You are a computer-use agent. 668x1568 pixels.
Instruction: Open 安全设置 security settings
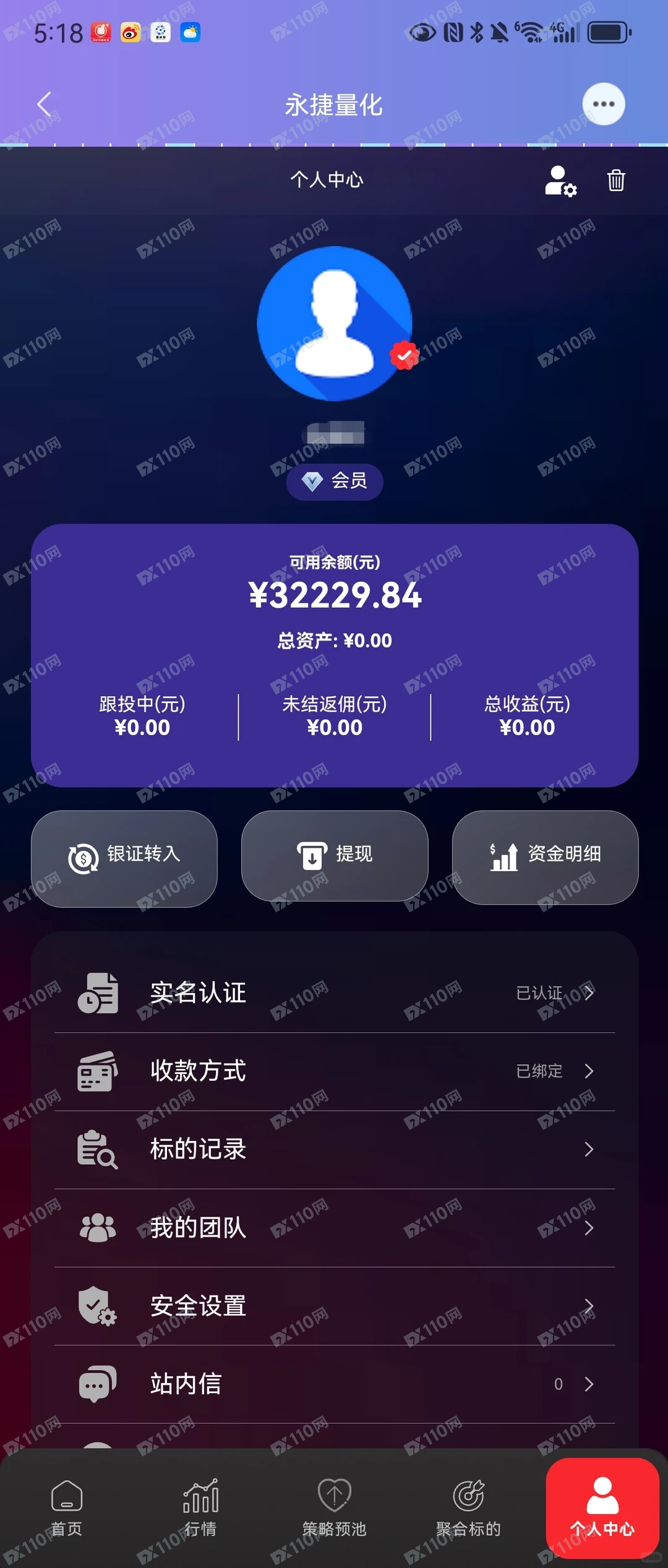(335, 1306)
